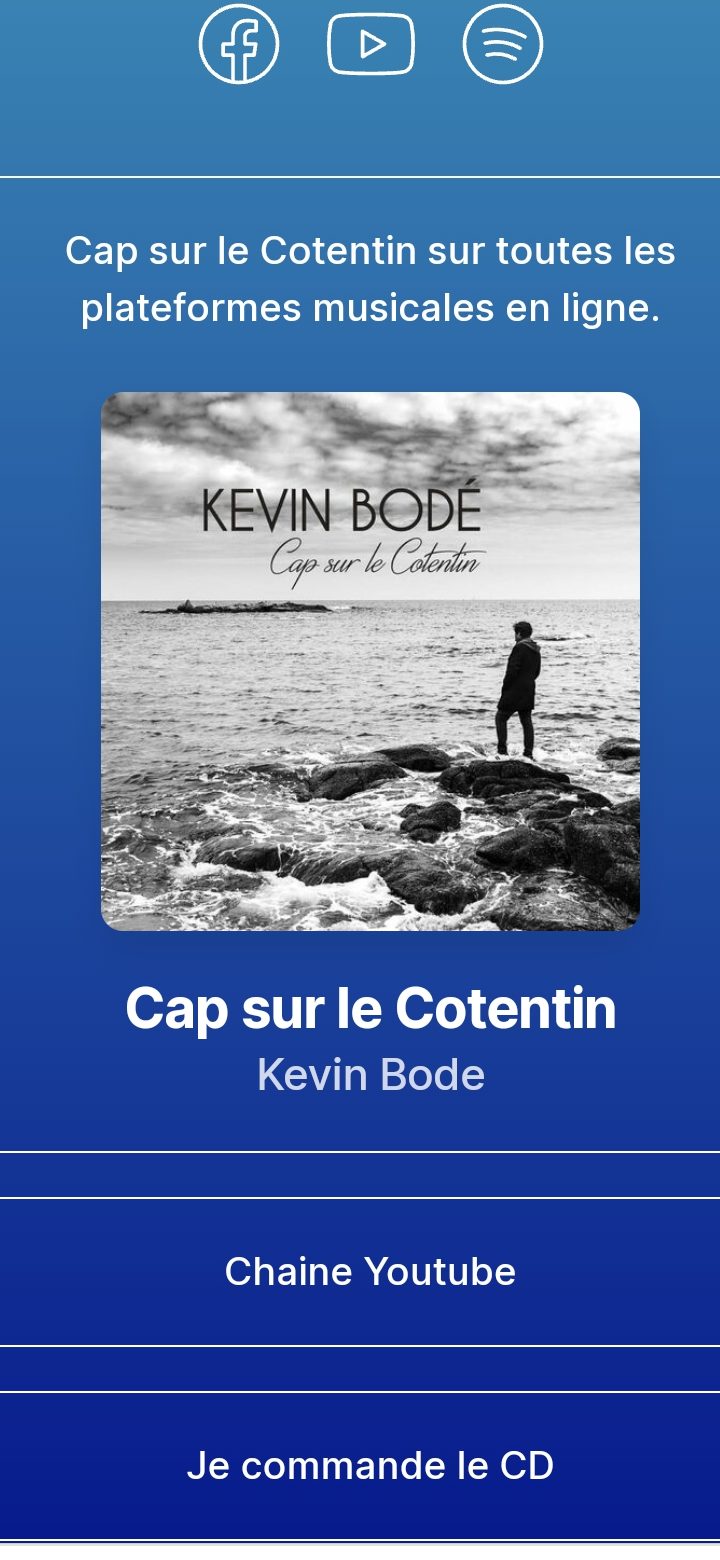Select Je commande le CD

tap(370, 1466)
